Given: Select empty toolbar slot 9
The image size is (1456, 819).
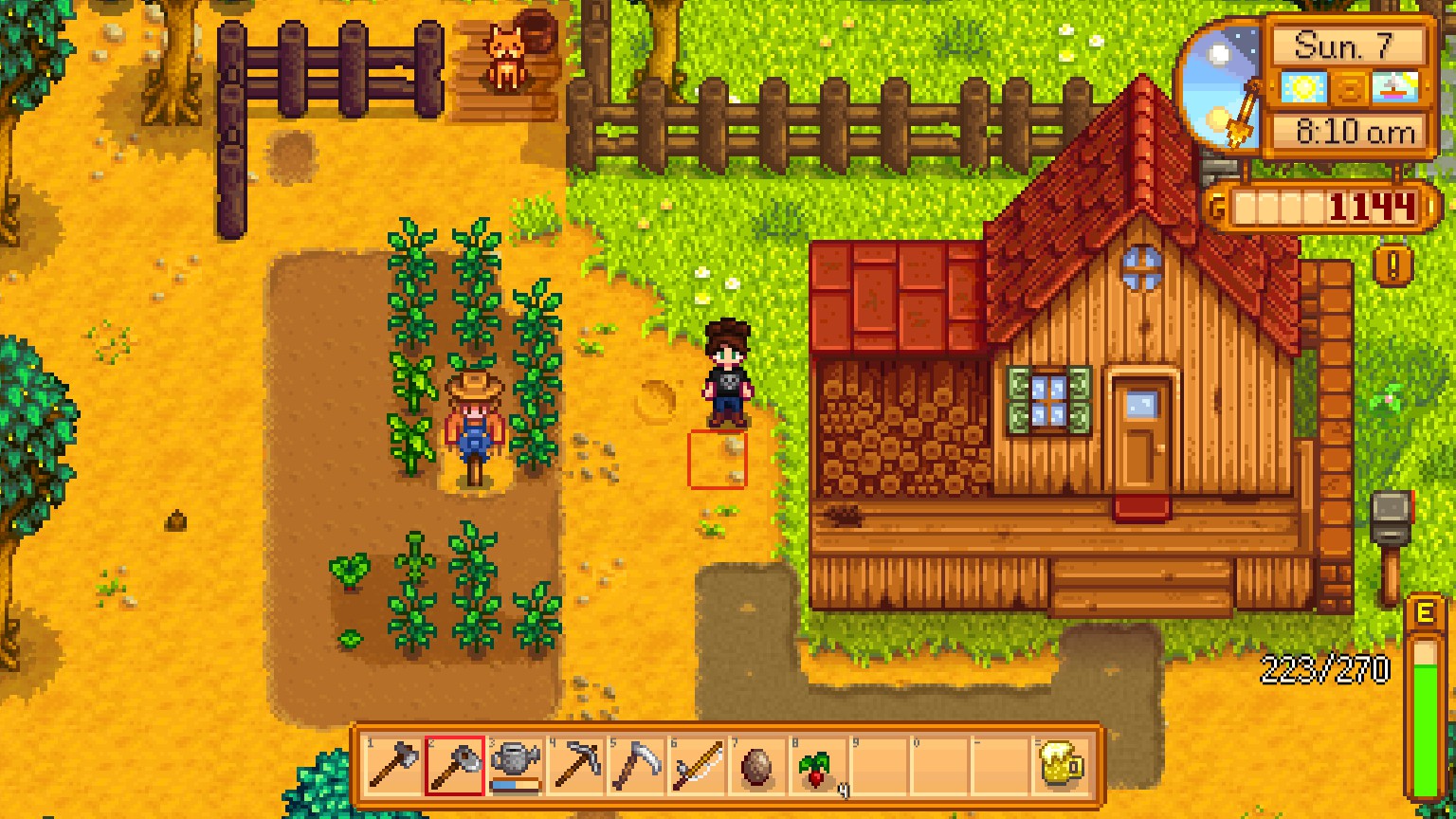Looking at the screenshot, I should 879,766.
